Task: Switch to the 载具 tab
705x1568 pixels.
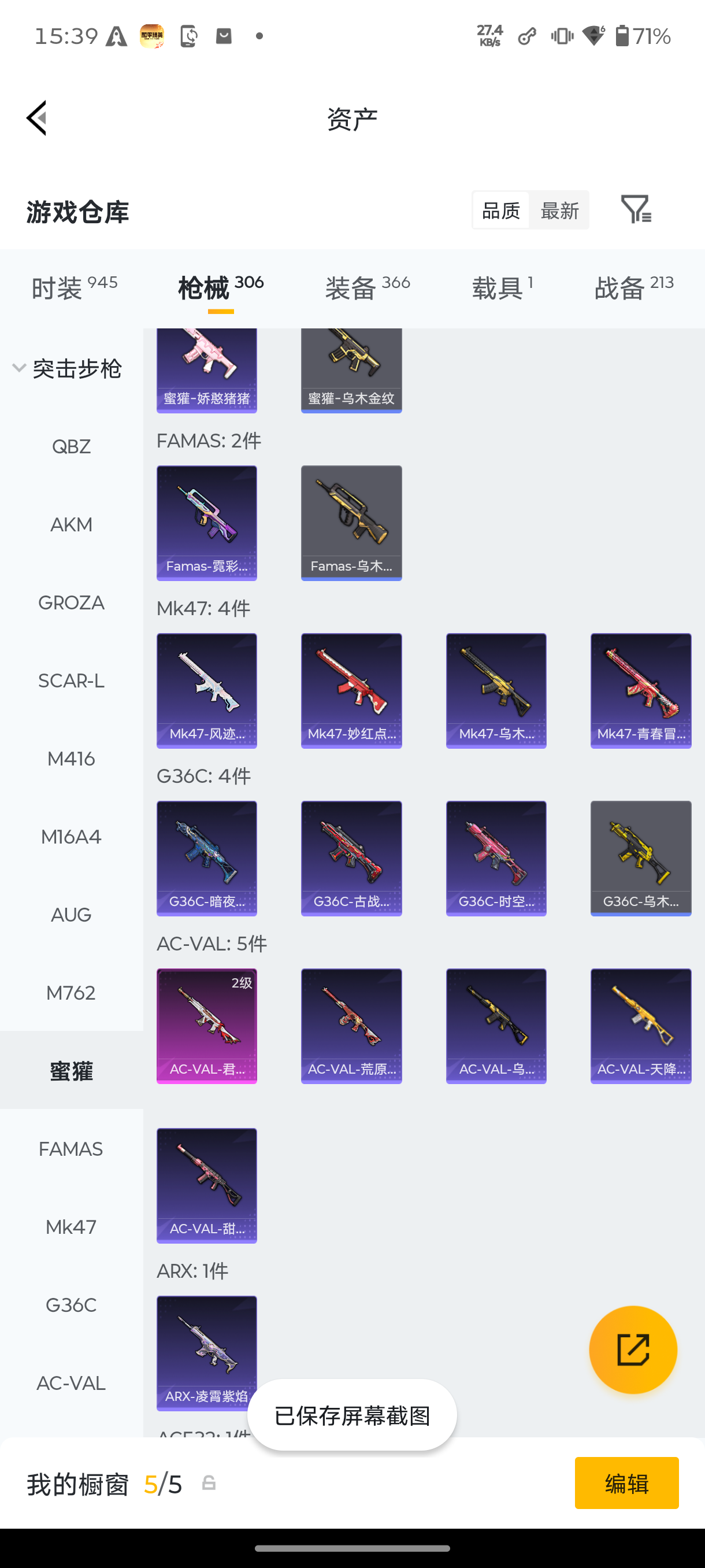Action: pyautogui.click(x=502, y=287)
